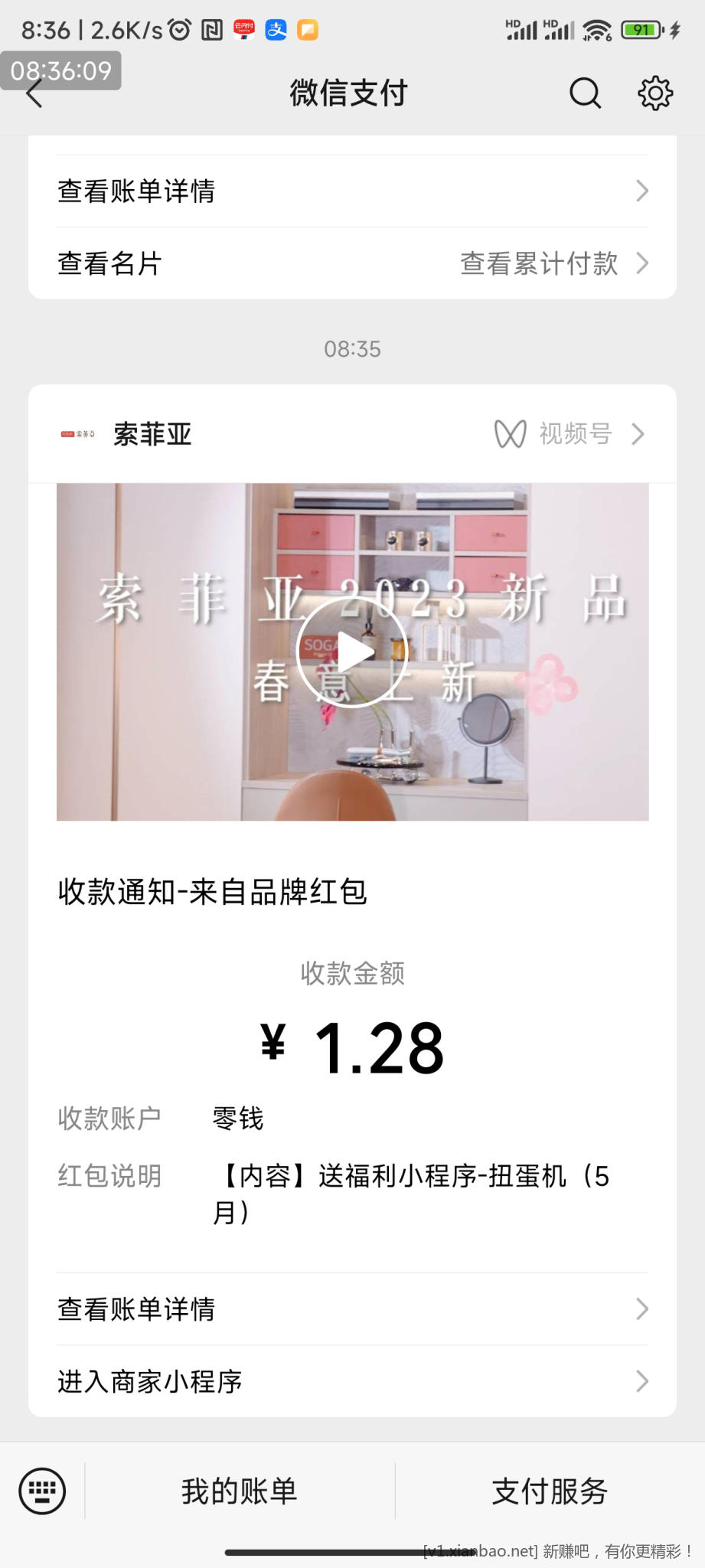The width and height of the screenshot is (705, 1568).
Task: Open the search icon
Action: click(585, 93)
